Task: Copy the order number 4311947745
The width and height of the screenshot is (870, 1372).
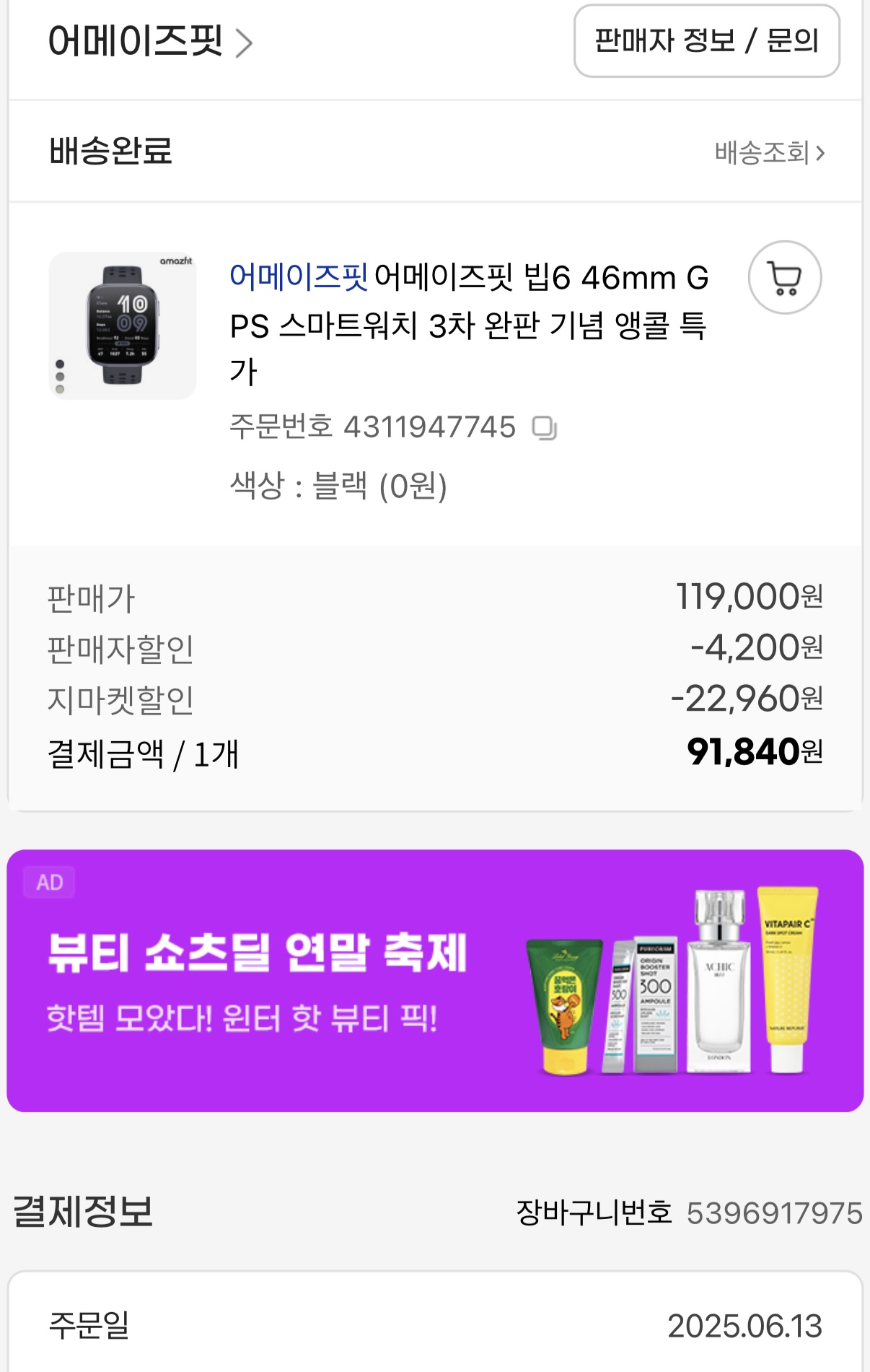Action: (x=545, y=428)
